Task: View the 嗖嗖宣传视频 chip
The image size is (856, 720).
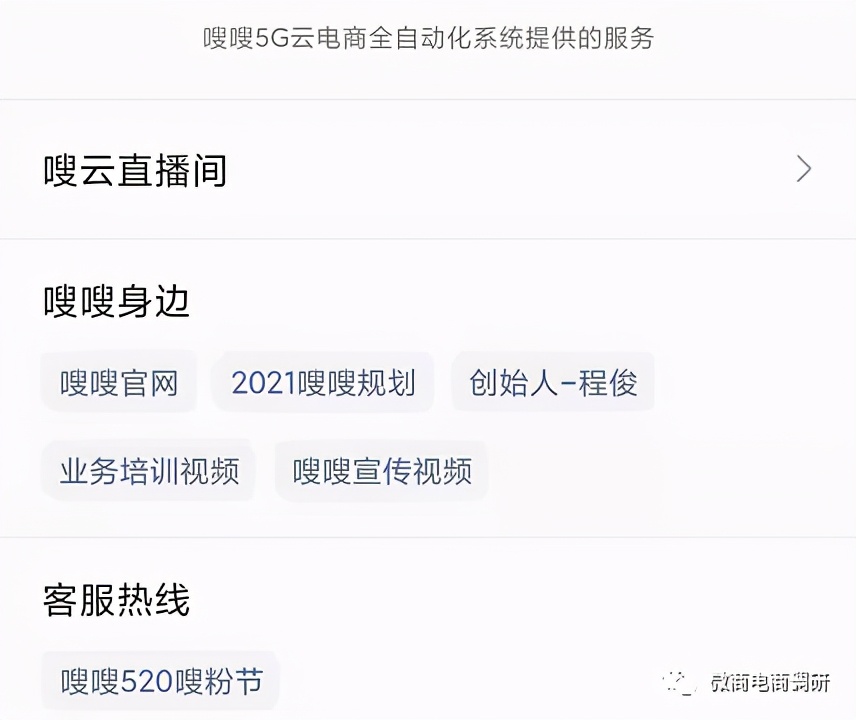Action: pyautogui.click(x=382, y=471)
